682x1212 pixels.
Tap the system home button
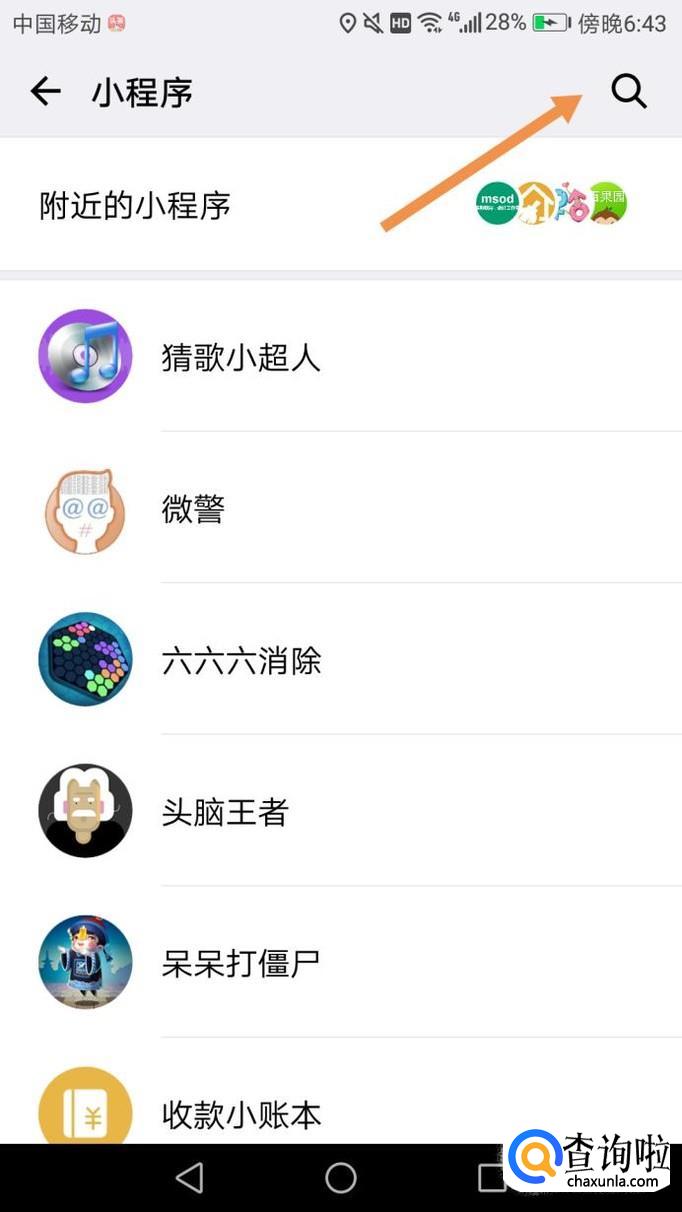(341, 1178)
